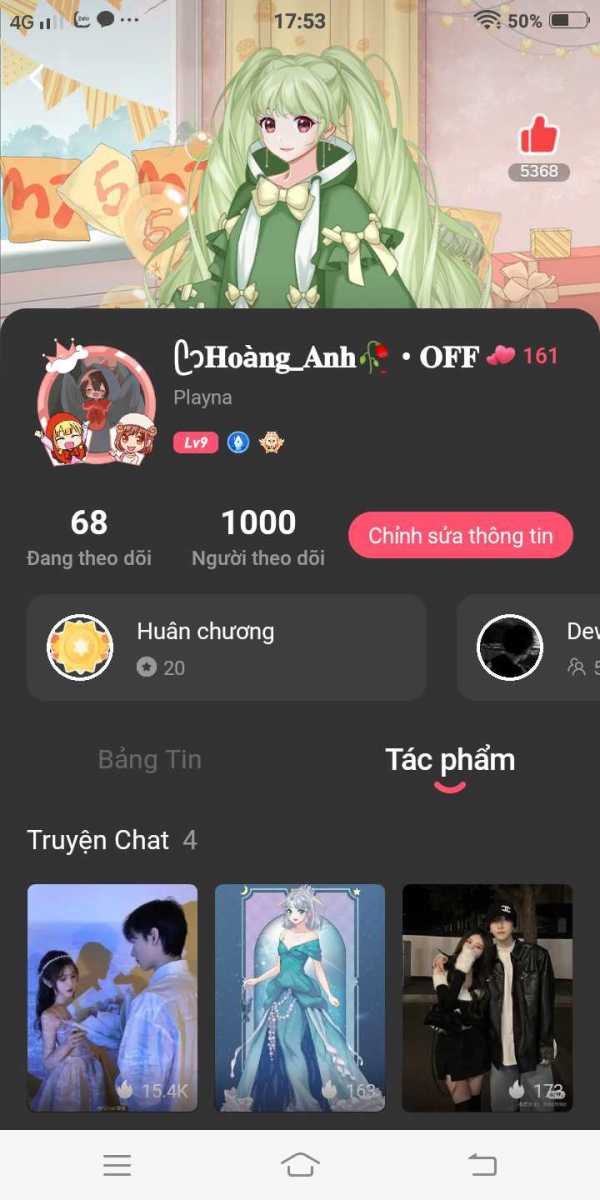Tap Chỉnh sửa thông tin button
The width and height of the screenshot is (600, 1200).
460,536
